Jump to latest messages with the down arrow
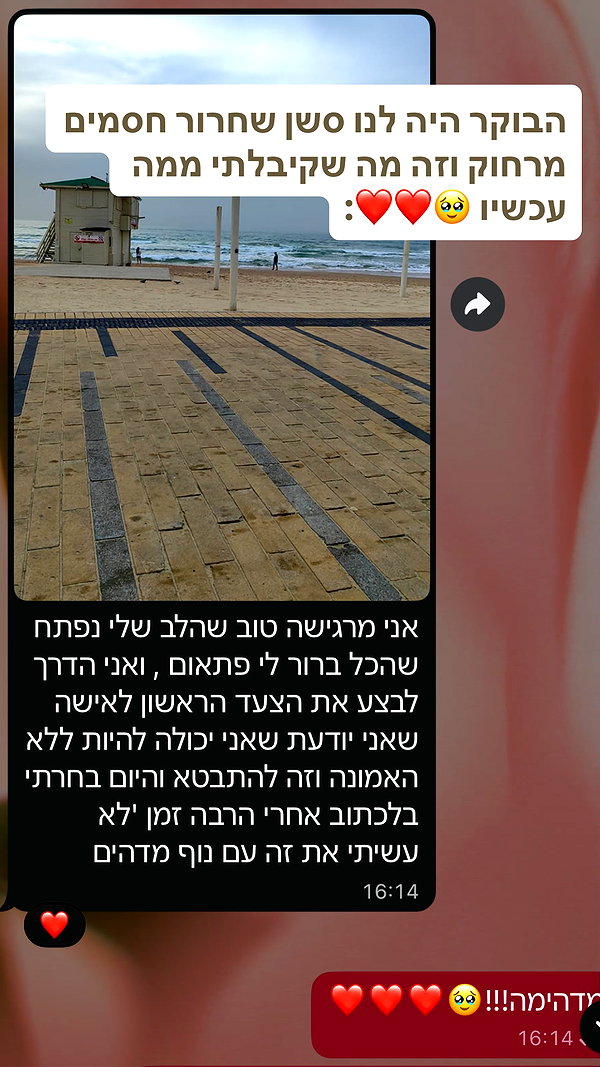 click(590, 1030)
